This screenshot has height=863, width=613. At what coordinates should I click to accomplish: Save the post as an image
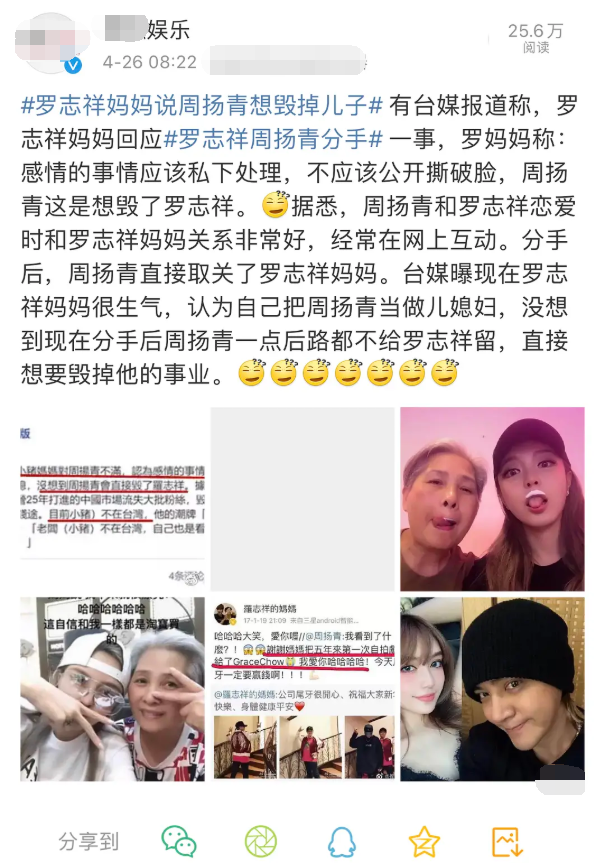pyautogui.click(x=508, y=840)
